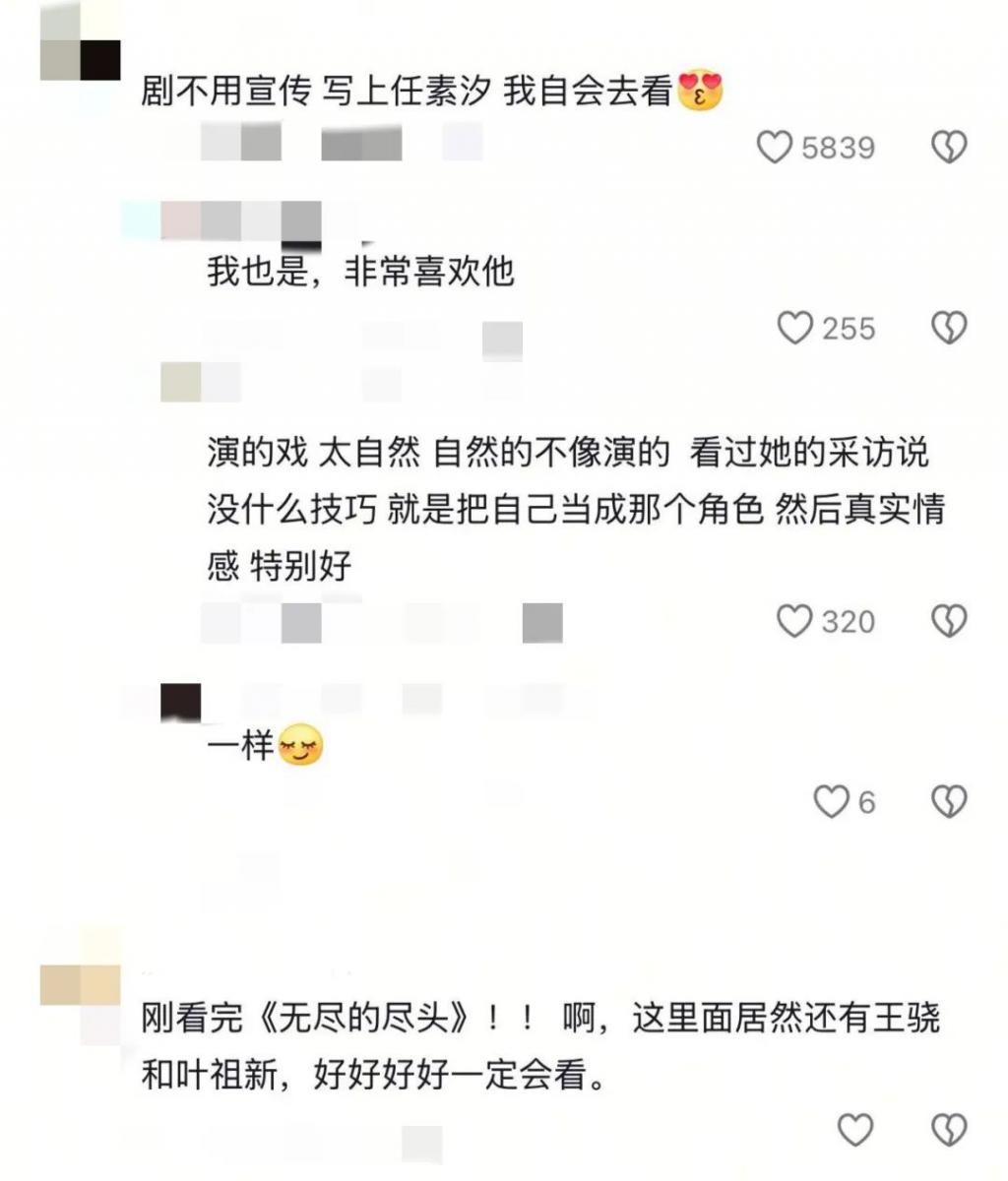Image resolution: width=1008 pixels, height=1181 pixels.
Task: Dislike the comment with 5839 likes
Action: pos(949,148)
